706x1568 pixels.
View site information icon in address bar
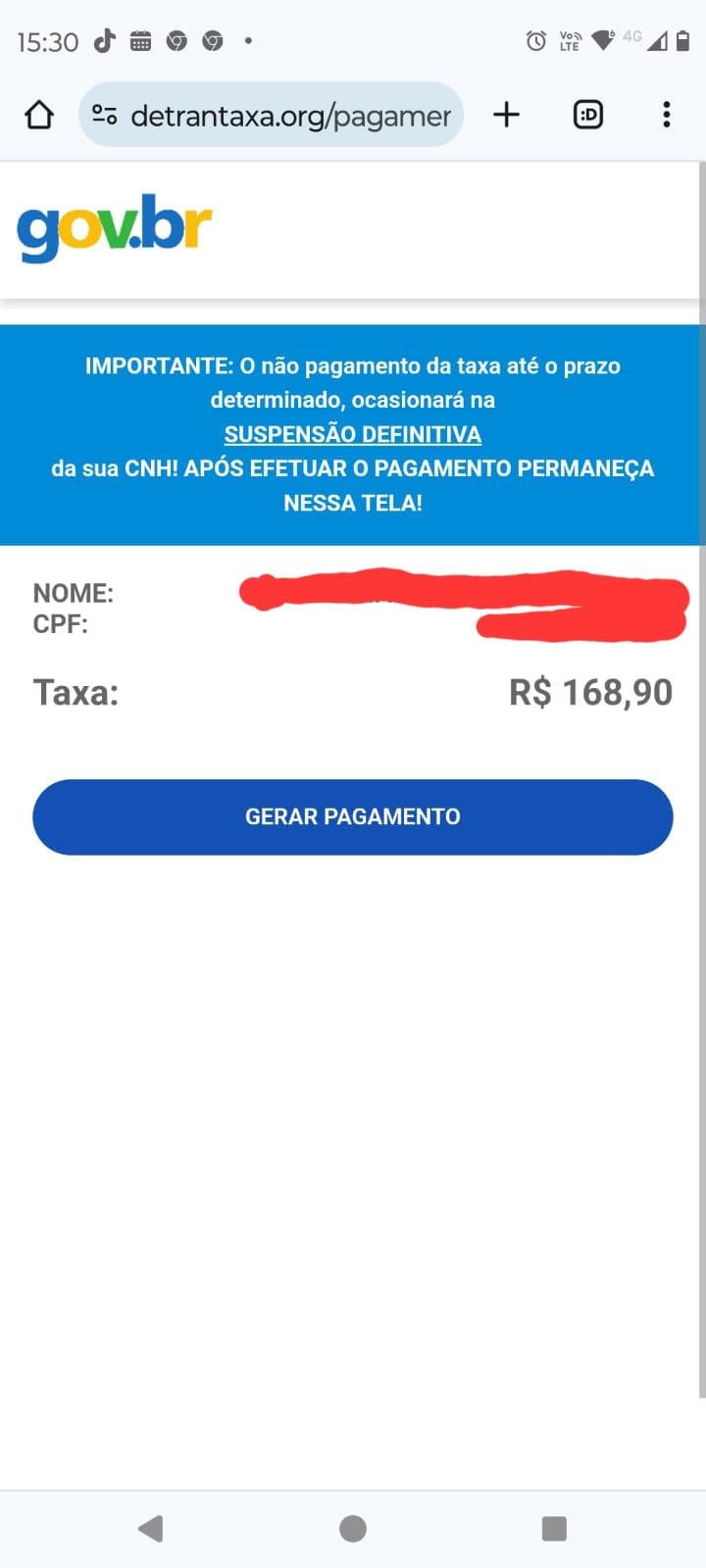pyautogui.click(x=105, y=115)
